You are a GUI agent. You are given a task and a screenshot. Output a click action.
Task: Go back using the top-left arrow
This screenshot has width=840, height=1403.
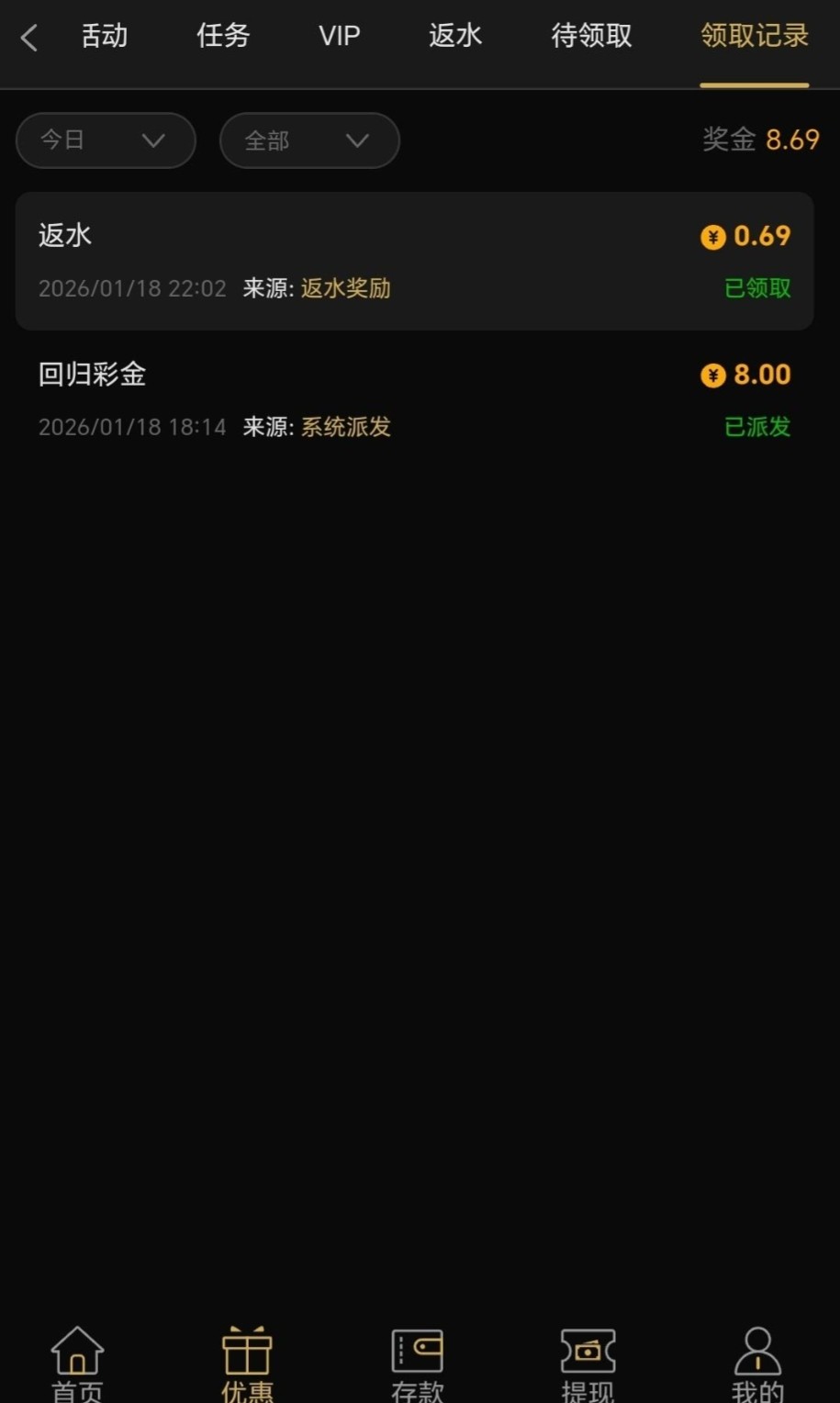[29, 38]
